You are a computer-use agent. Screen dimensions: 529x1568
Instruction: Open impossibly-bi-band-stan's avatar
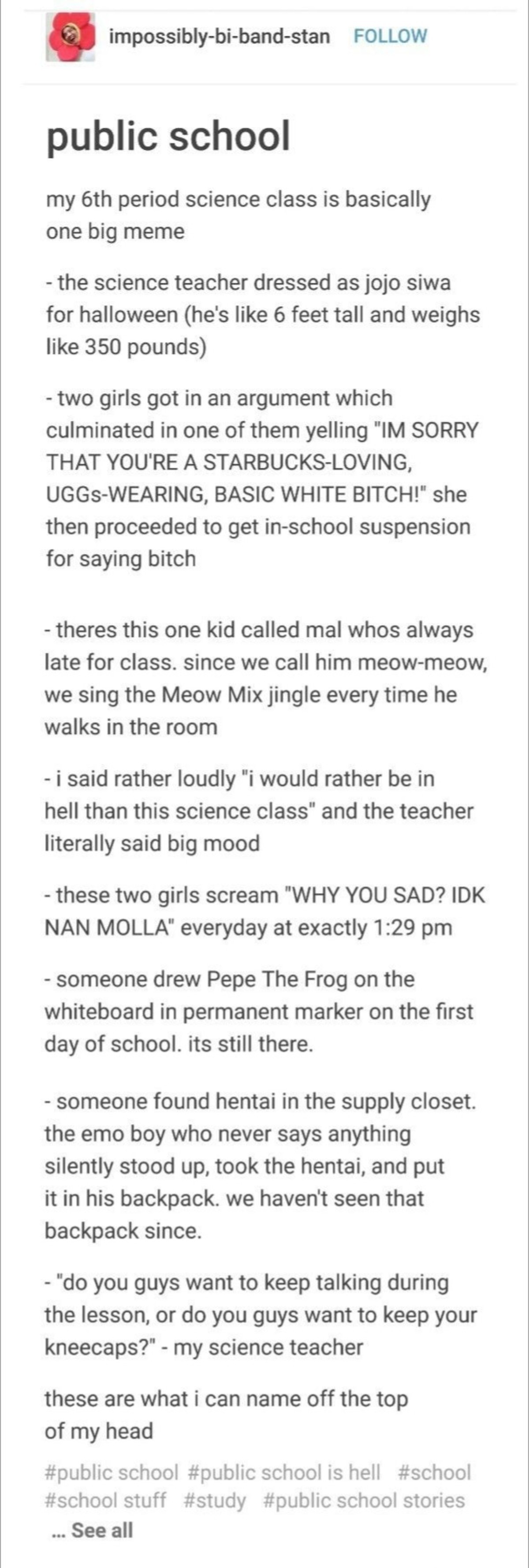71,39
